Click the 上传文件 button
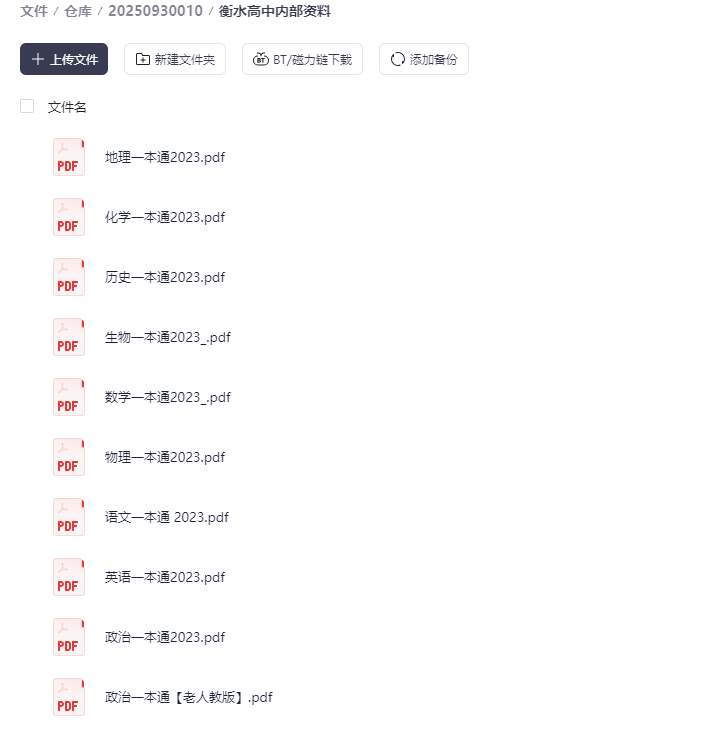720x734 pixels. pos(63,59)
